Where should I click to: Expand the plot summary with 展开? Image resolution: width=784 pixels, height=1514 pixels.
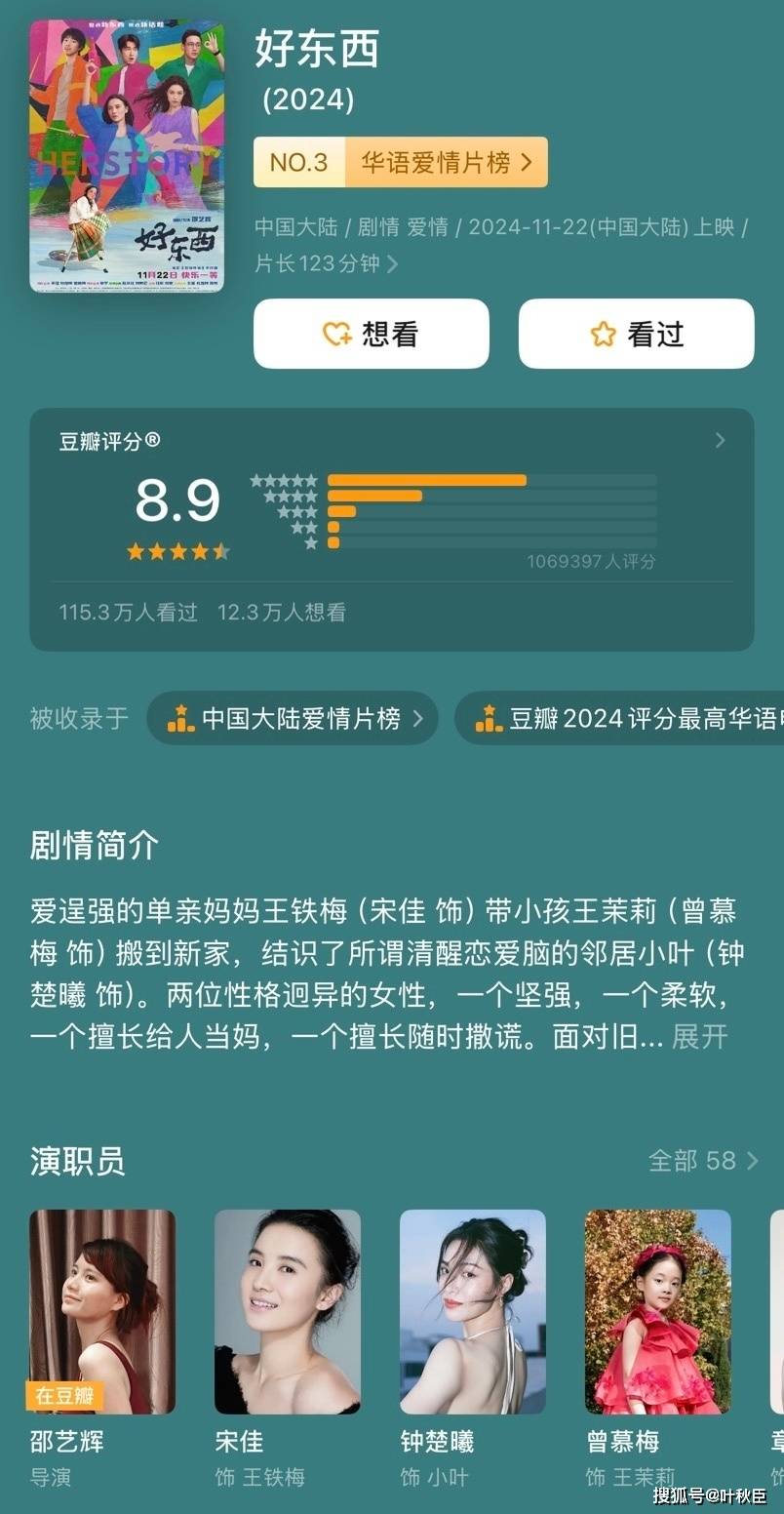[x=699, y=1036]
